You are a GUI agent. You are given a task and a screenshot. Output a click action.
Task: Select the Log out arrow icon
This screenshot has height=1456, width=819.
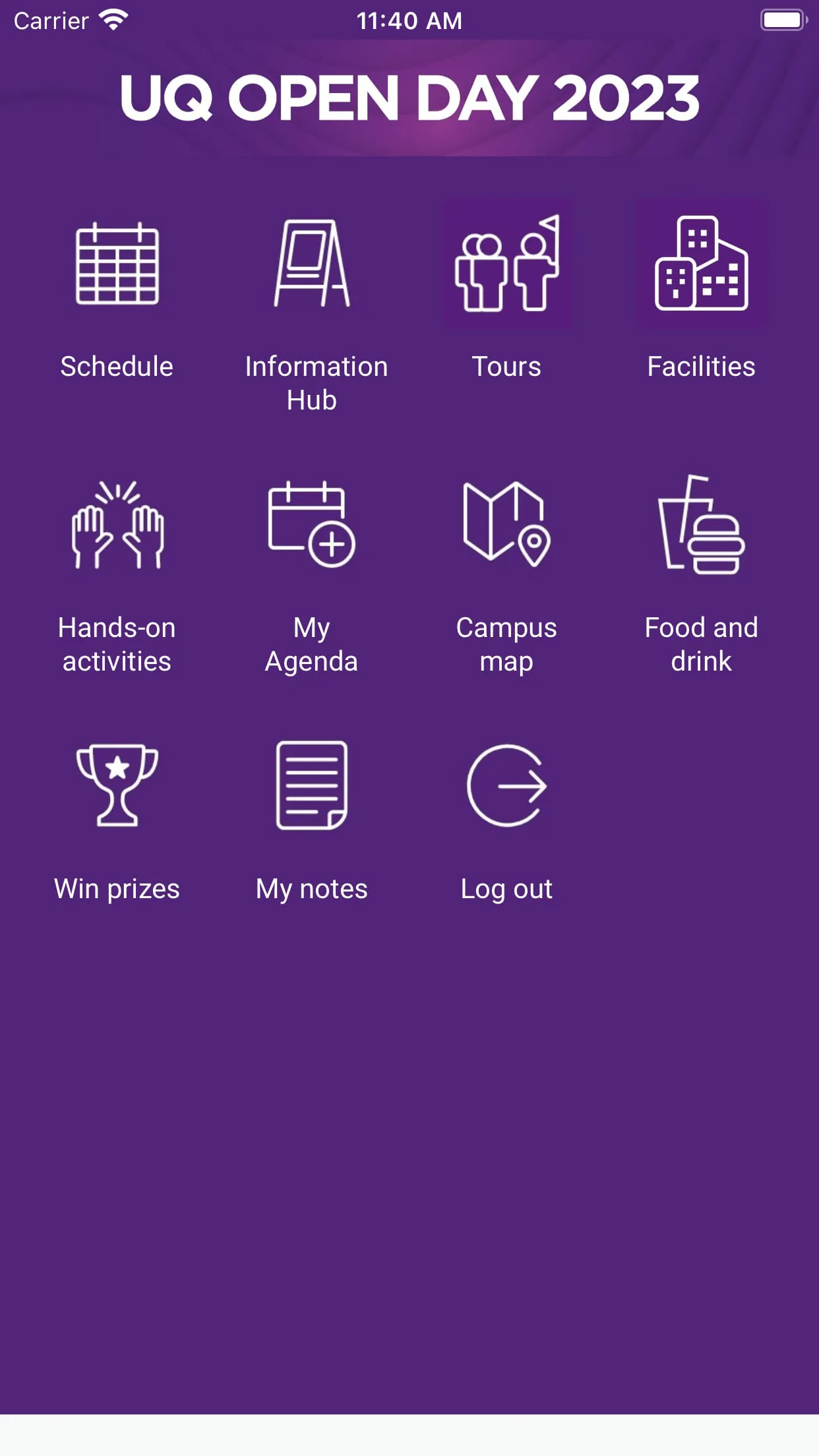tap(505, 786)
